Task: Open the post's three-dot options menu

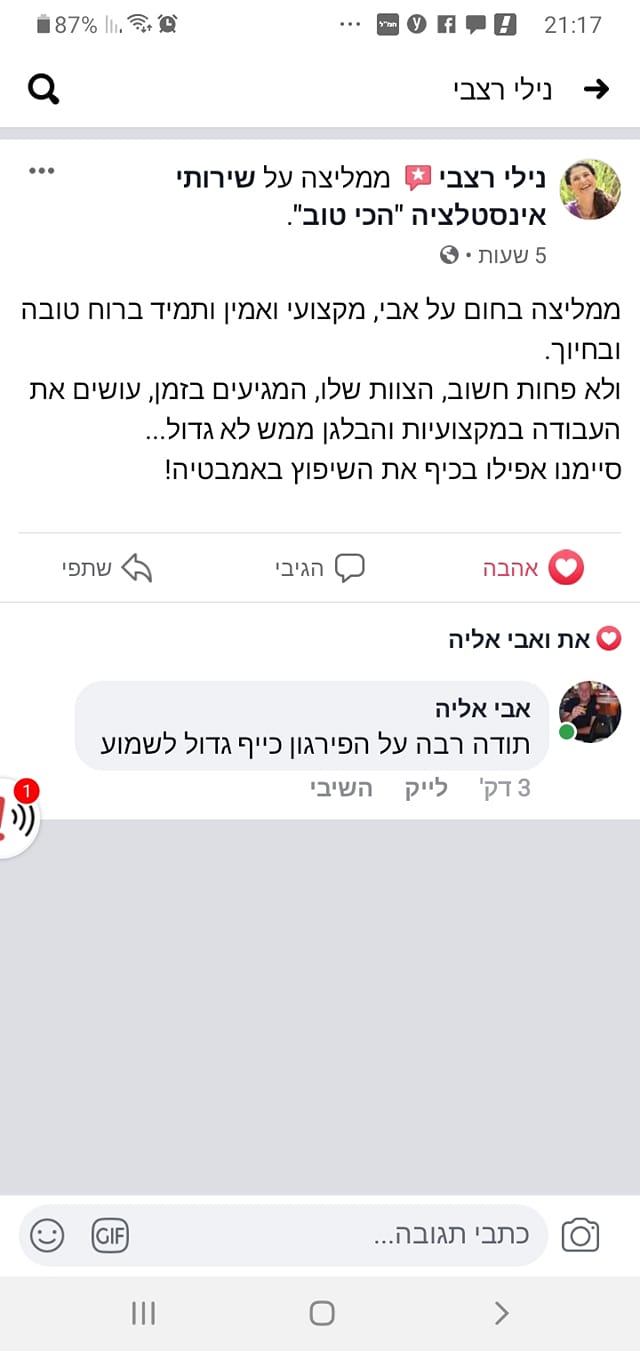Action: [41, 171]
